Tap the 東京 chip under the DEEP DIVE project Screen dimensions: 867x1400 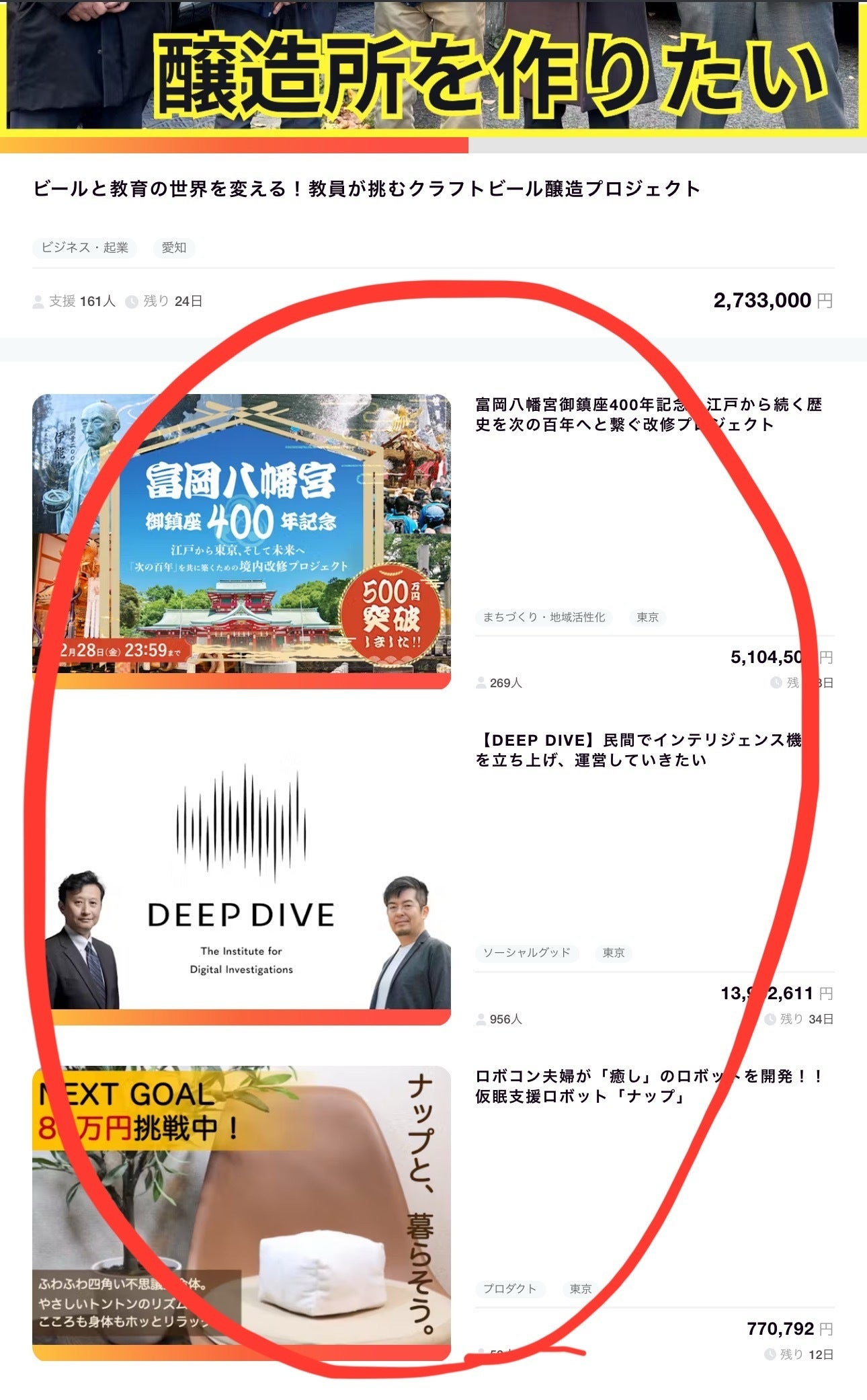614,953
